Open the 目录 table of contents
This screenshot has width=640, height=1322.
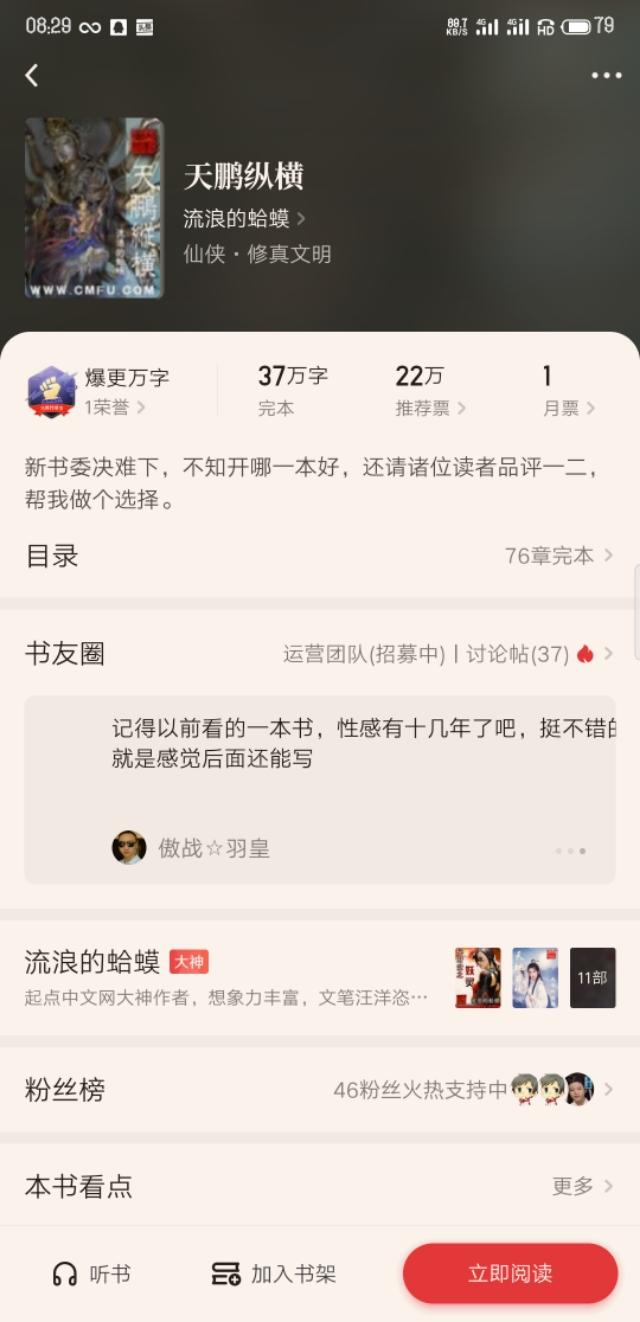click(x=320, y=556)
